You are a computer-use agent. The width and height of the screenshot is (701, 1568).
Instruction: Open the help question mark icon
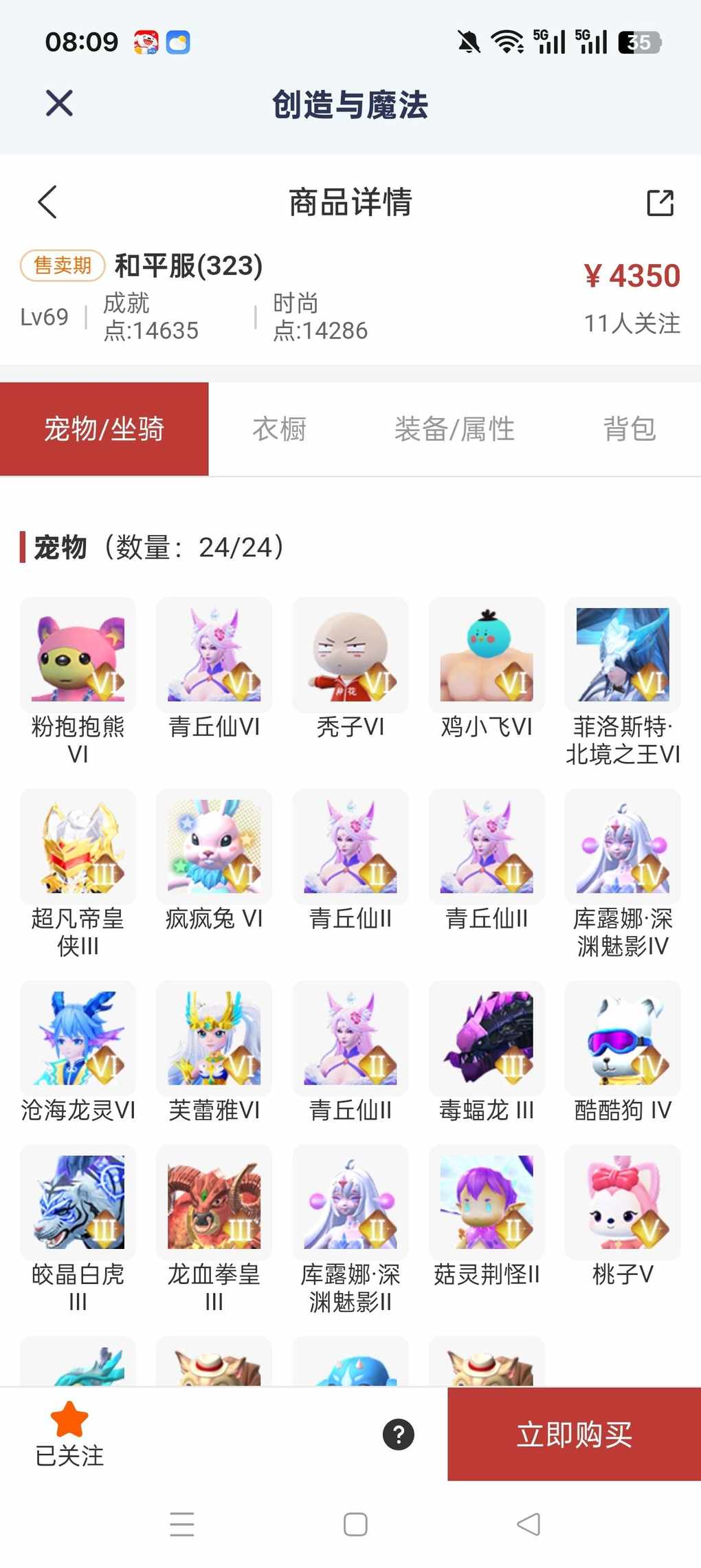(399, 1435)
